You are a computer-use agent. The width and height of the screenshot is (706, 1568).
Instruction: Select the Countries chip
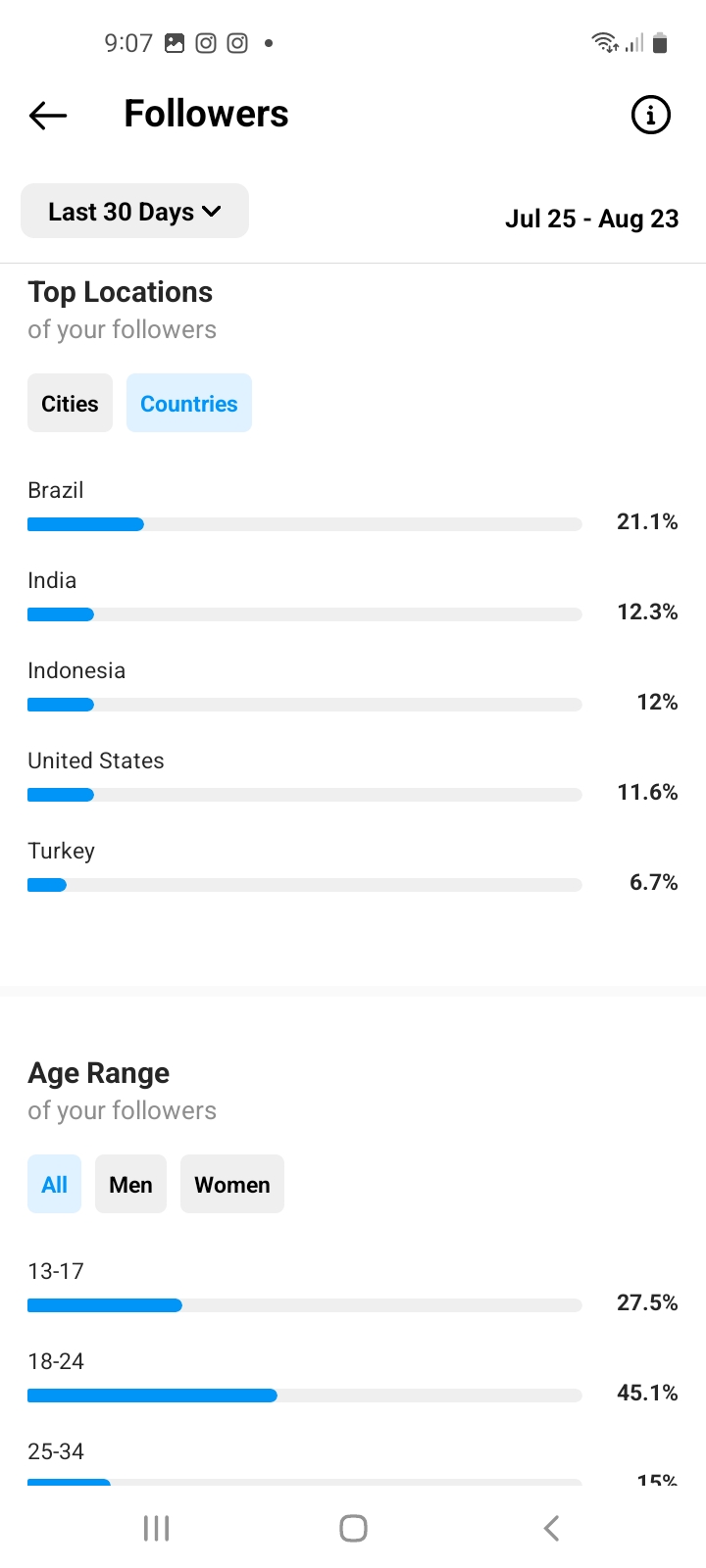(x=189, y=403)
